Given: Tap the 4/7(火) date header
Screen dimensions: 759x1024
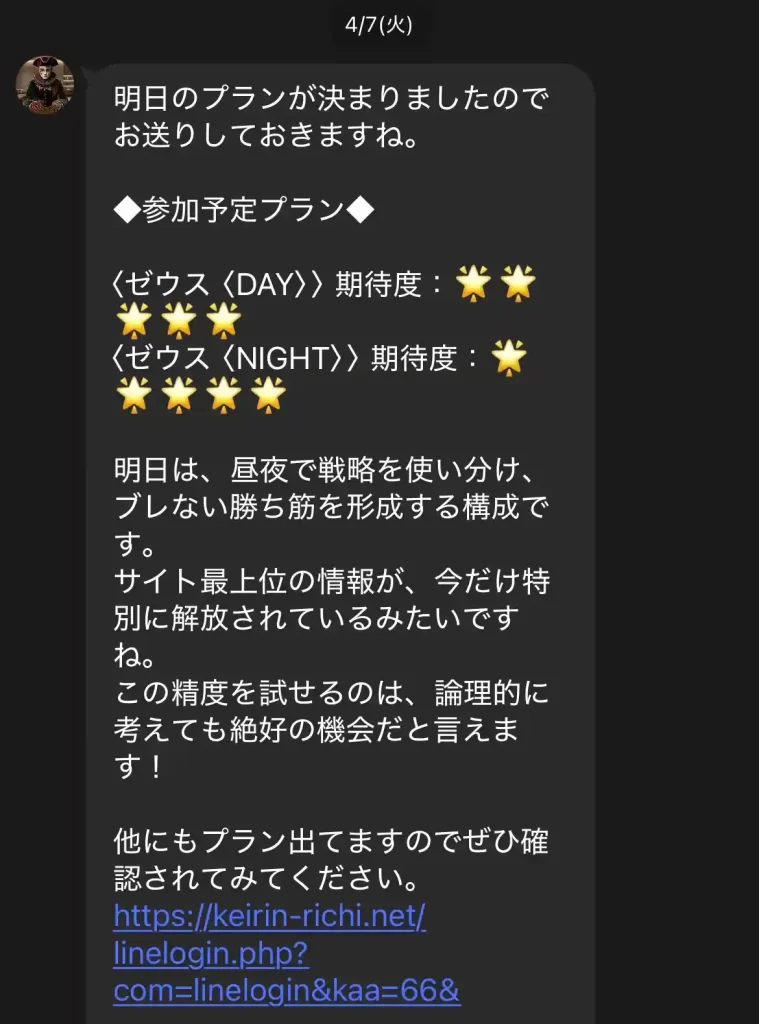Looking at the screenshot, I should (x=379, y=21).
